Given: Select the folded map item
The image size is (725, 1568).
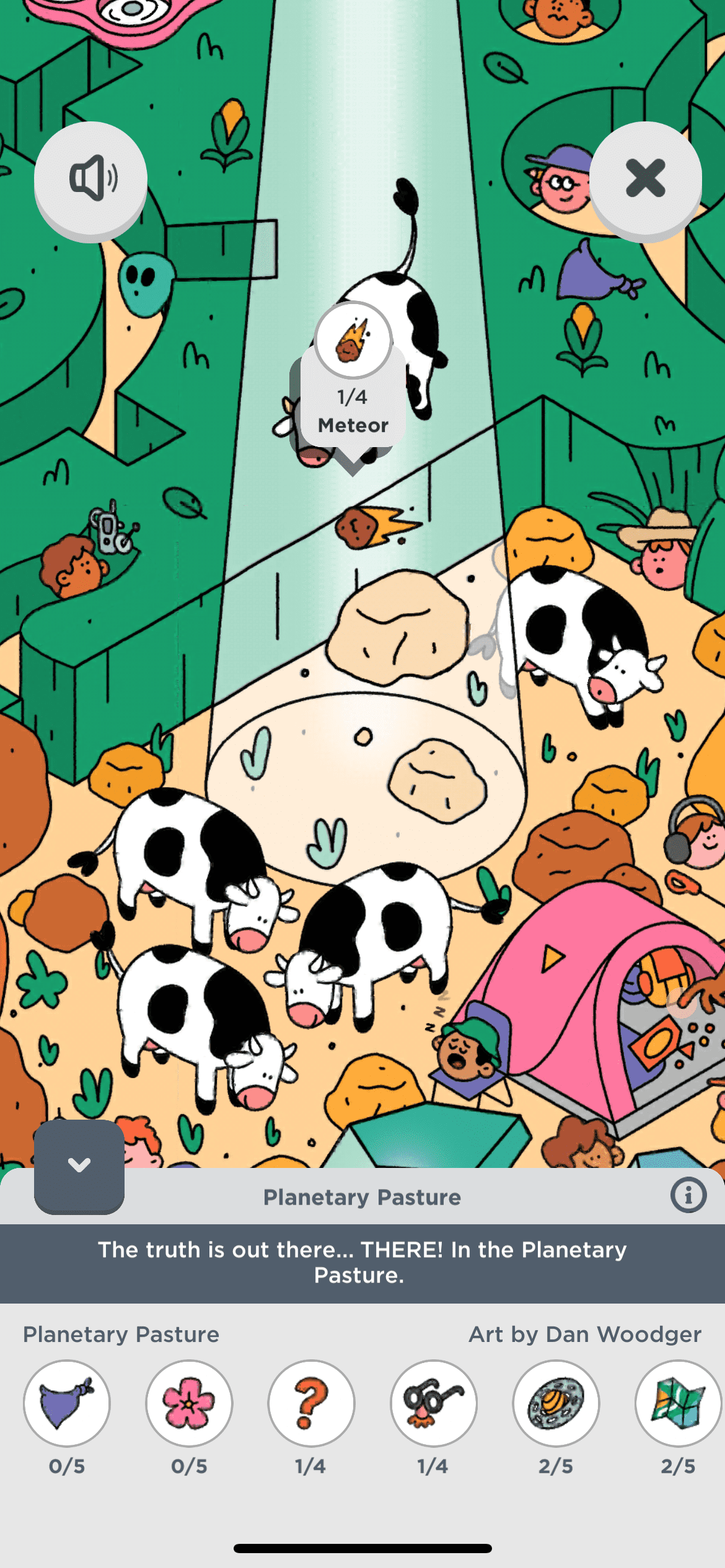Looking at the screenshot, I should (677, 1403).
